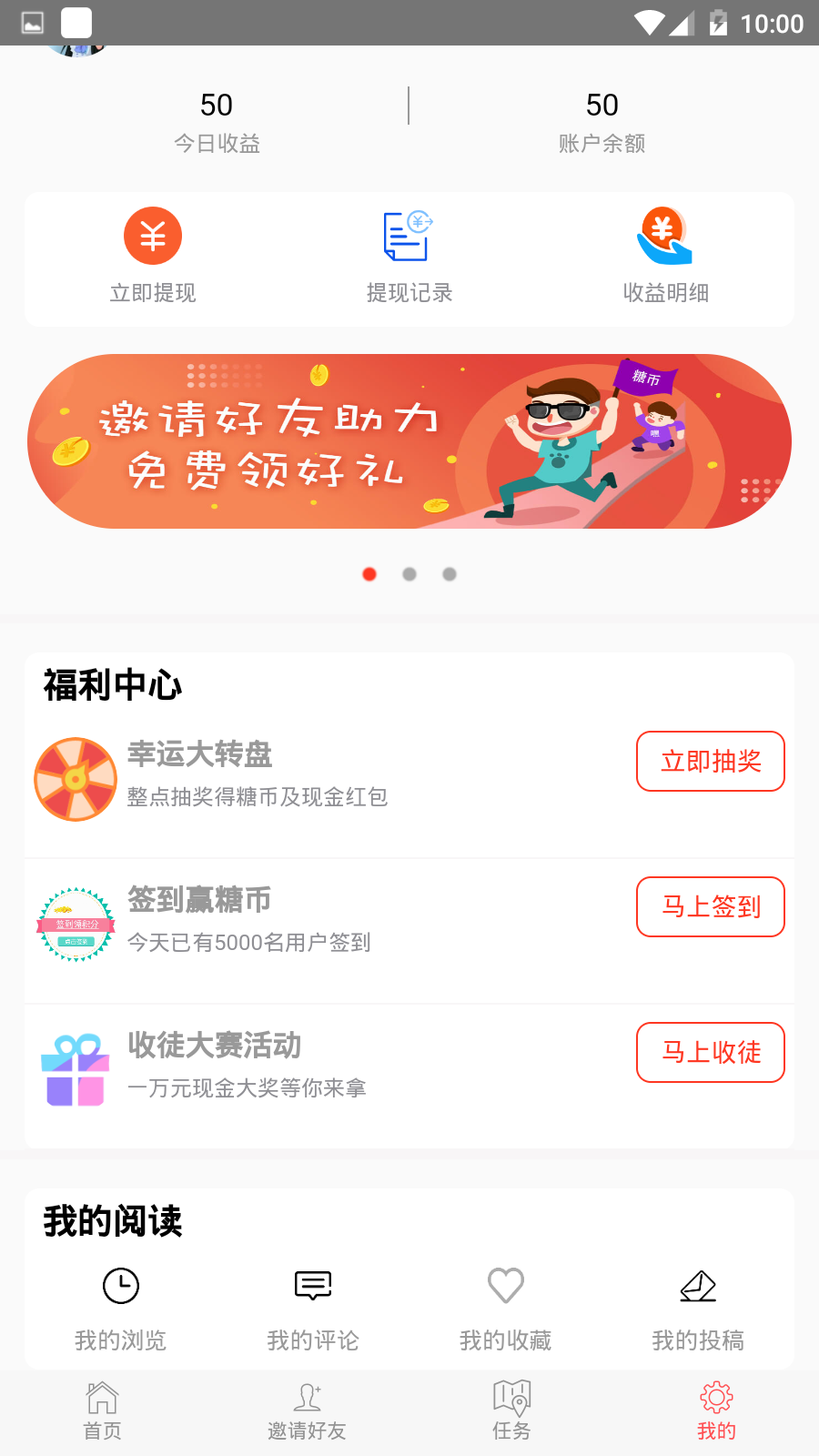The height and width of the screenshot is (1456, 819).
Task: Switch to the 任务 tasks tab
Action: (511, 1411)
